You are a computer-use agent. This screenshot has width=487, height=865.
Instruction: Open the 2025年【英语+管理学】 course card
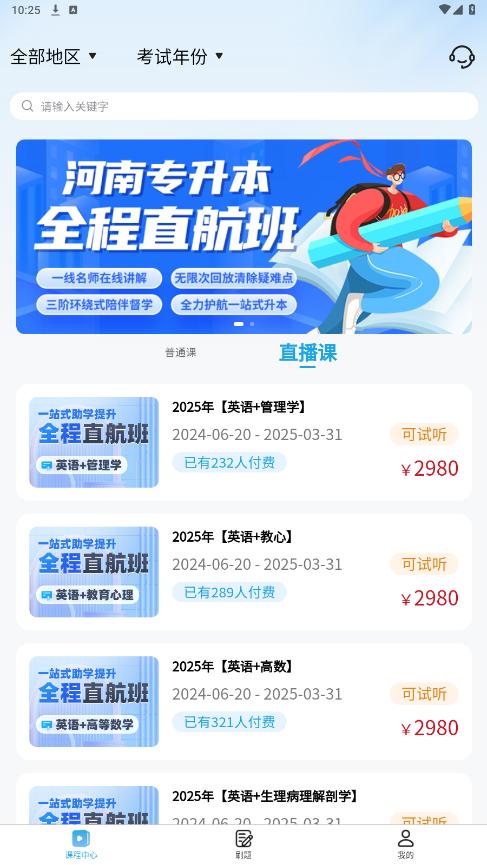click(x=244, y=442)
